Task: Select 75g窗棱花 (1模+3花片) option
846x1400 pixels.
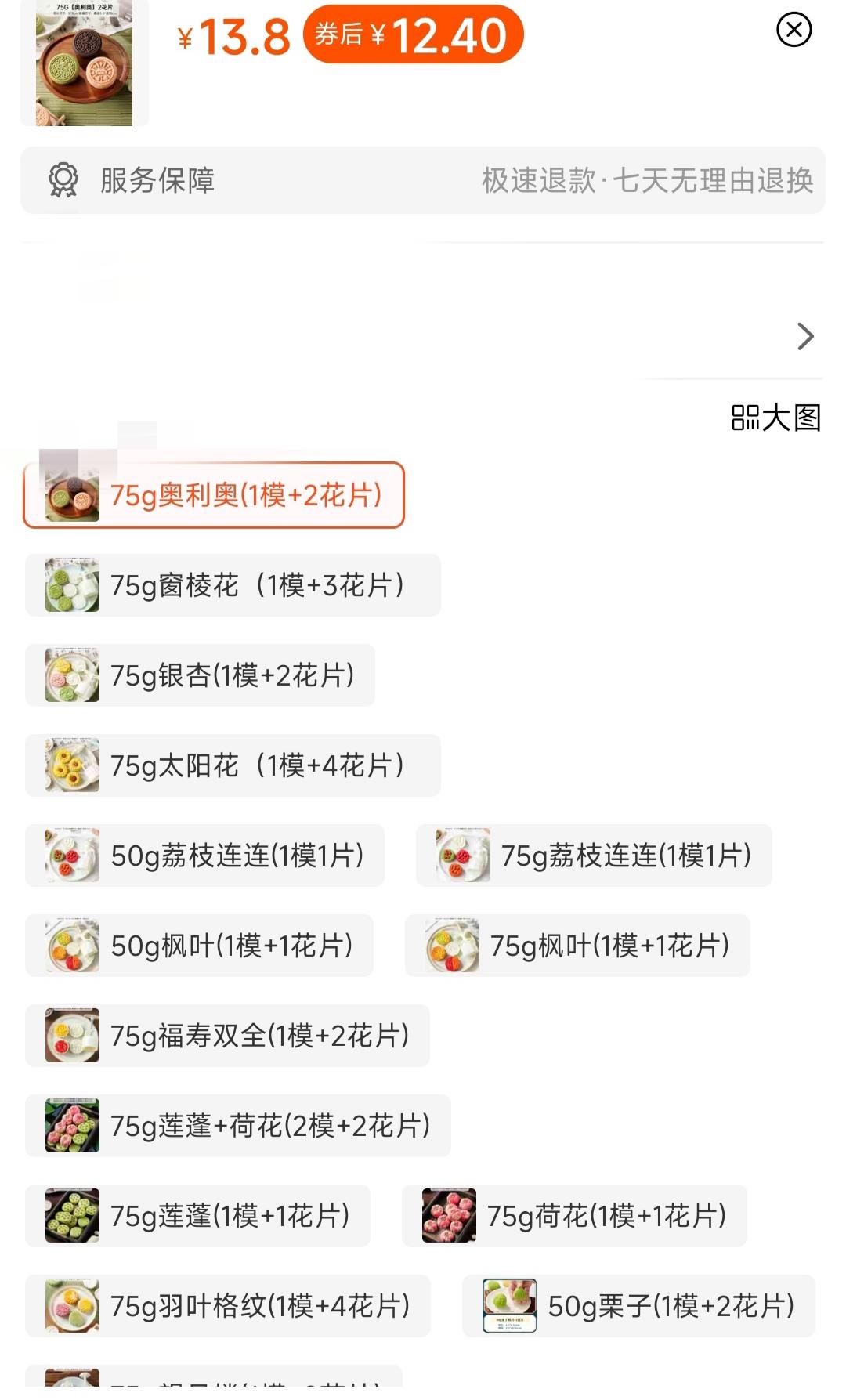Action: point(233,585)
